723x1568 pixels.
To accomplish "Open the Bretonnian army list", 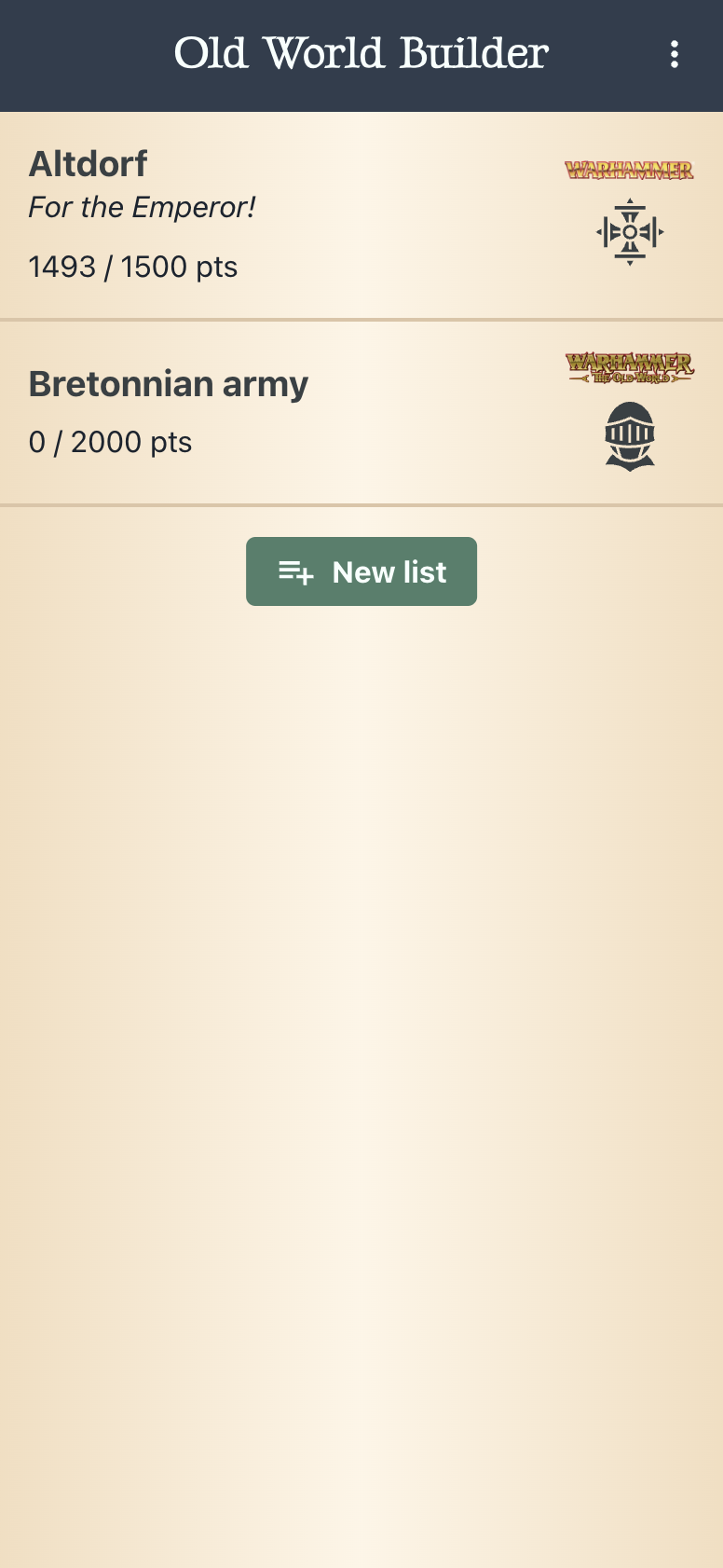I will coord(280,412).
